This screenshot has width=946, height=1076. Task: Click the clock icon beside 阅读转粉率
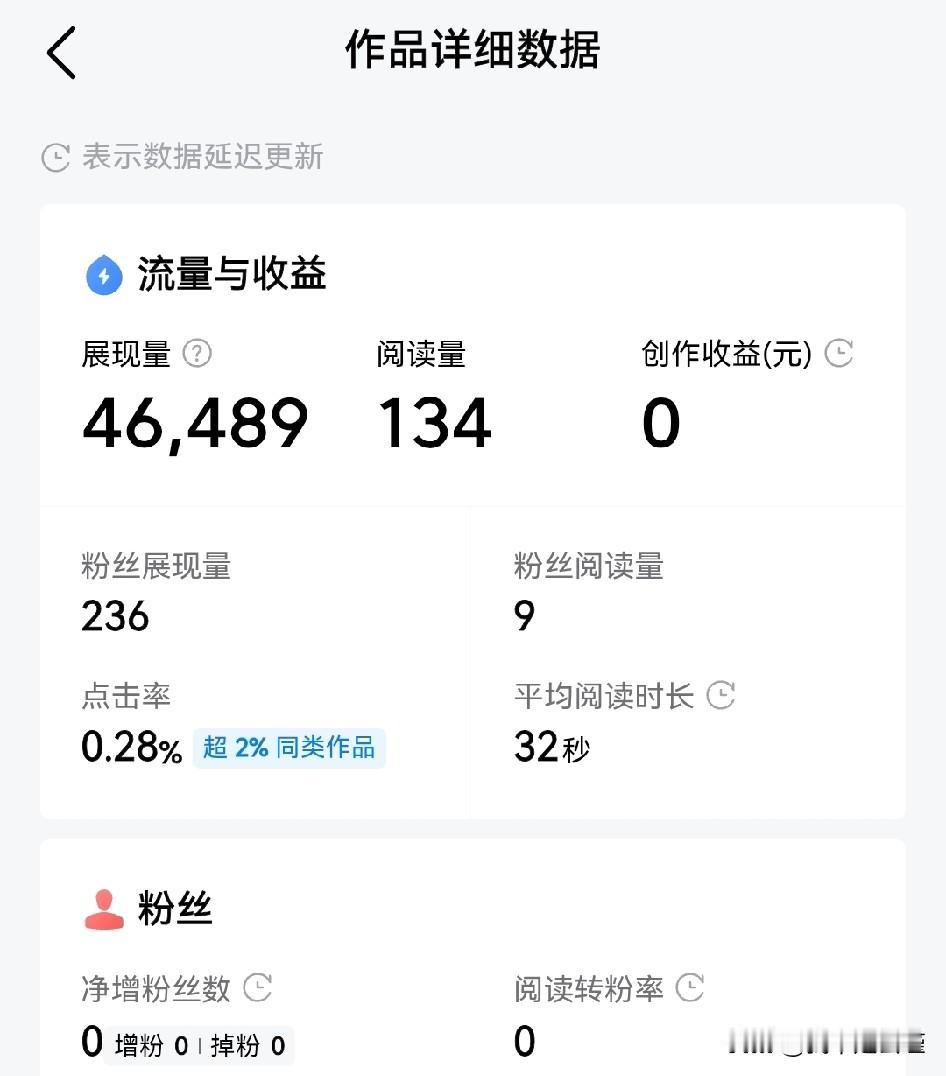coord(690,989)
